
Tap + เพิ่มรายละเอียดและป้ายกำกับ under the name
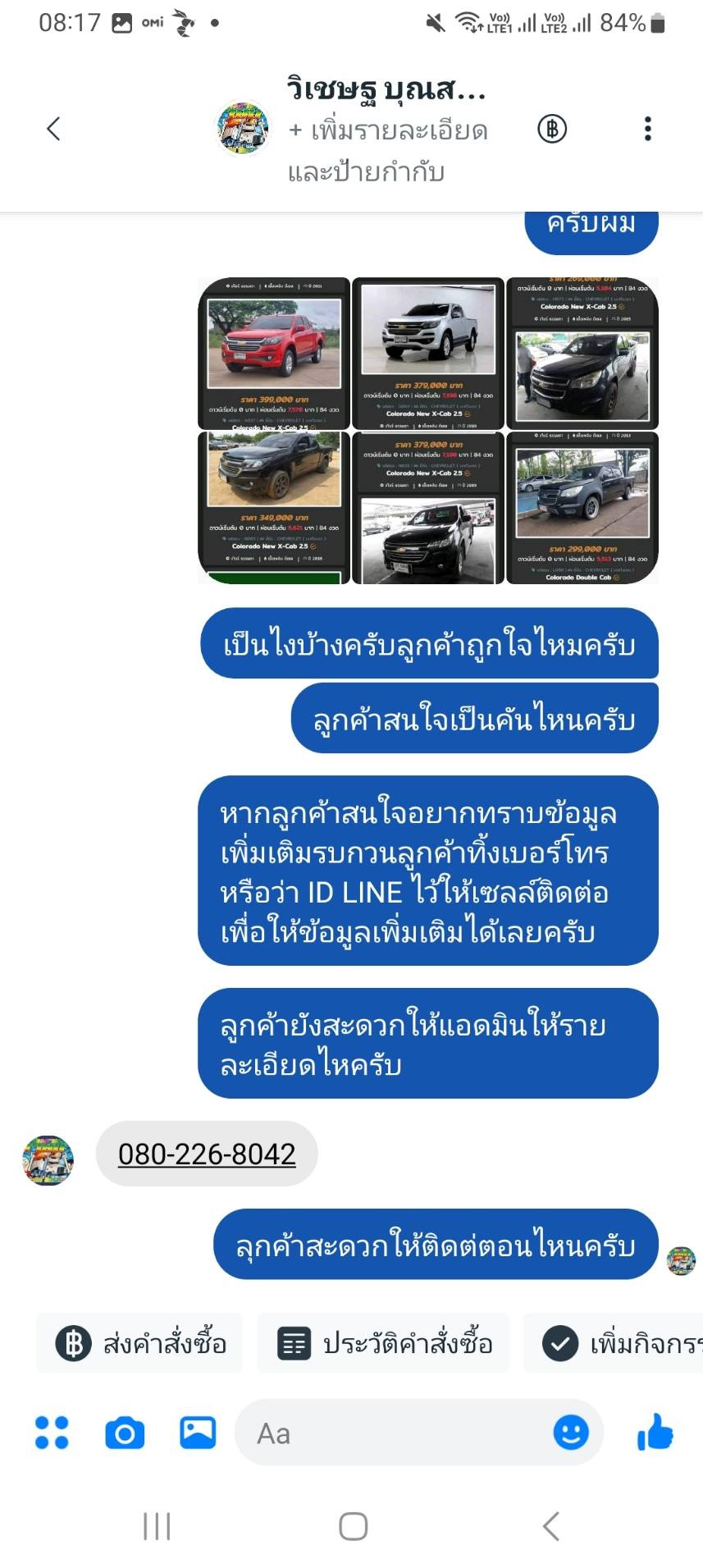pos(388,151)
